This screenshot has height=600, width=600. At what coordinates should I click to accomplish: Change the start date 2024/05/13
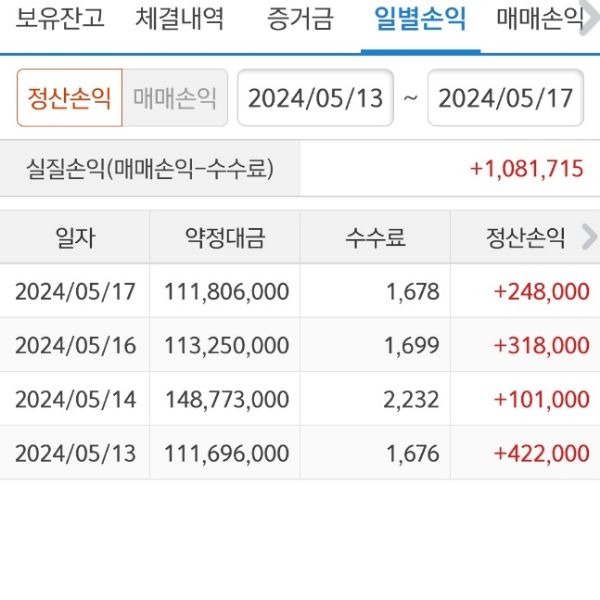click(x=315, y=98)
